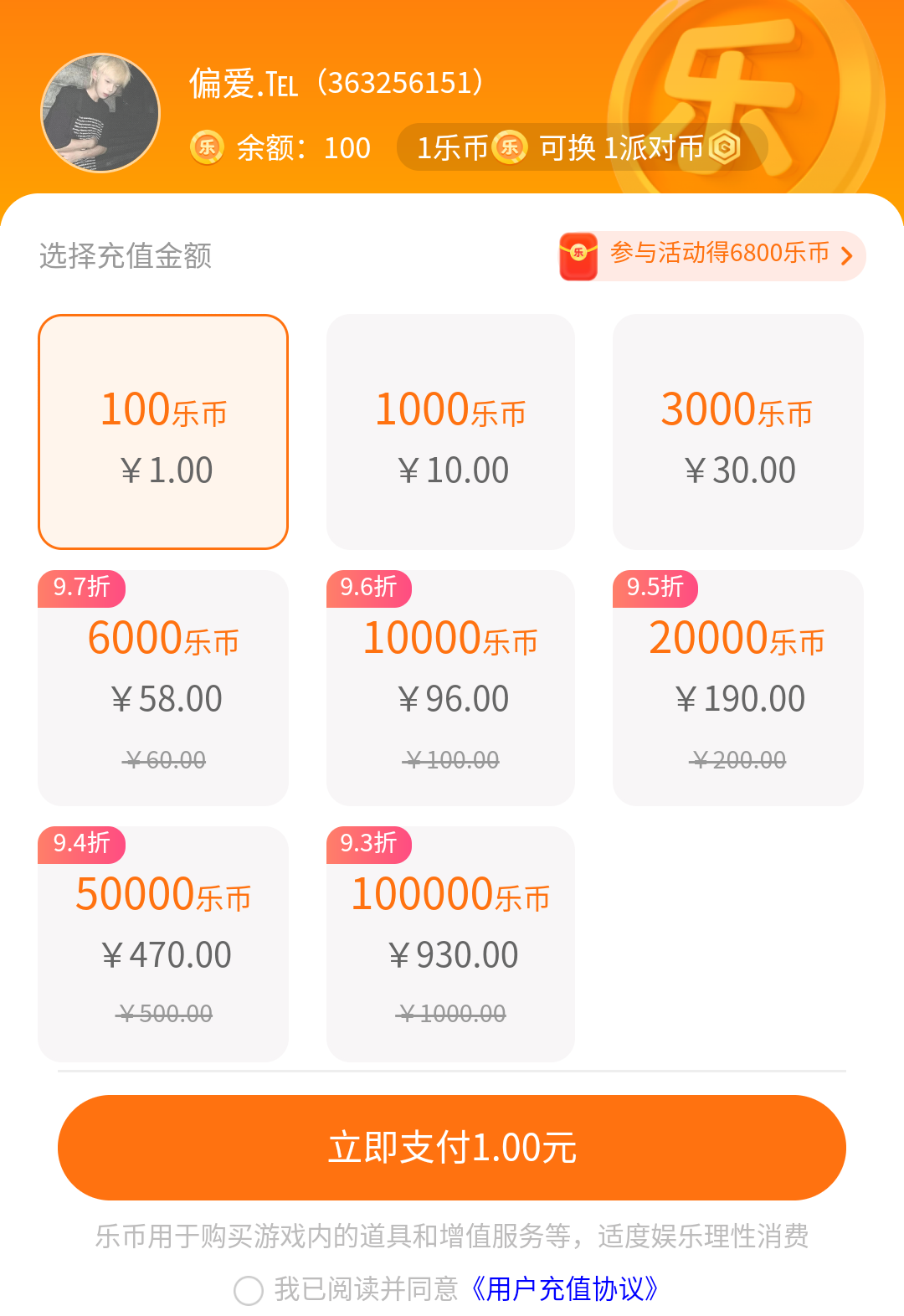
Task: Tap 立即支付1.00元 to pay now
Action: pyautogui.click(x=452, y=1147)
